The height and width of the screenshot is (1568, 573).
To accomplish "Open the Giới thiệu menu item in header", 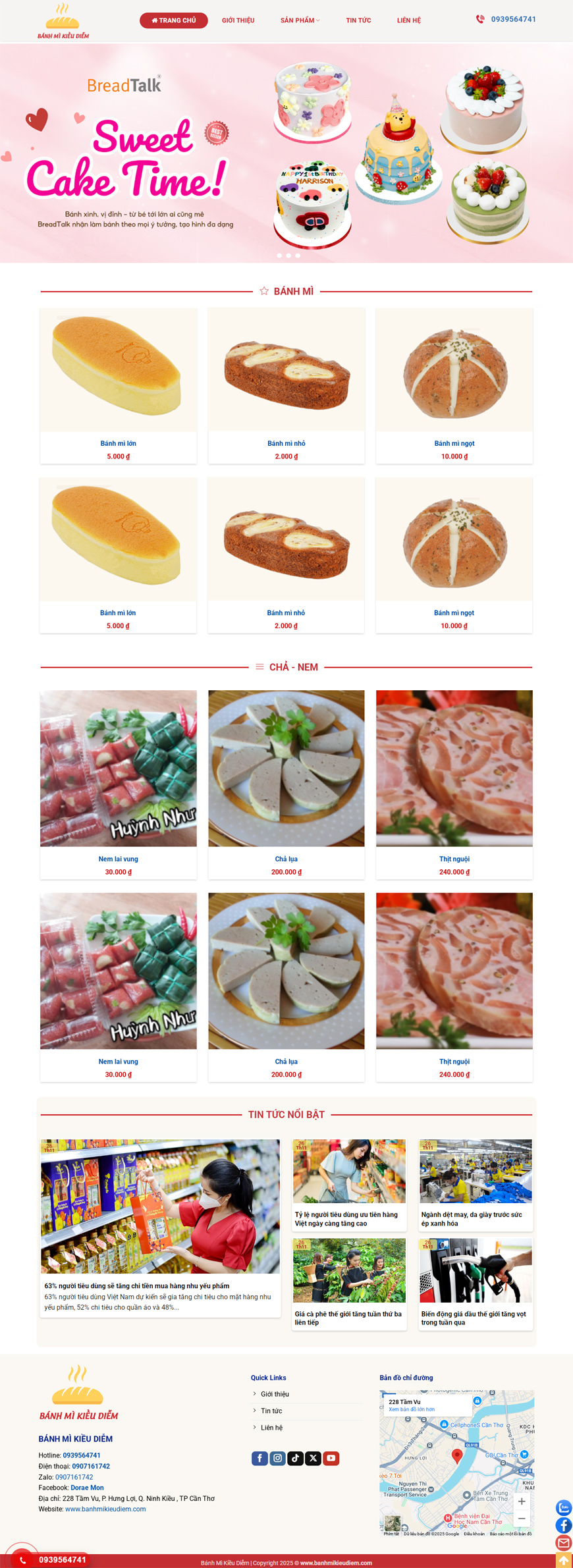I will tap(238, 20).
